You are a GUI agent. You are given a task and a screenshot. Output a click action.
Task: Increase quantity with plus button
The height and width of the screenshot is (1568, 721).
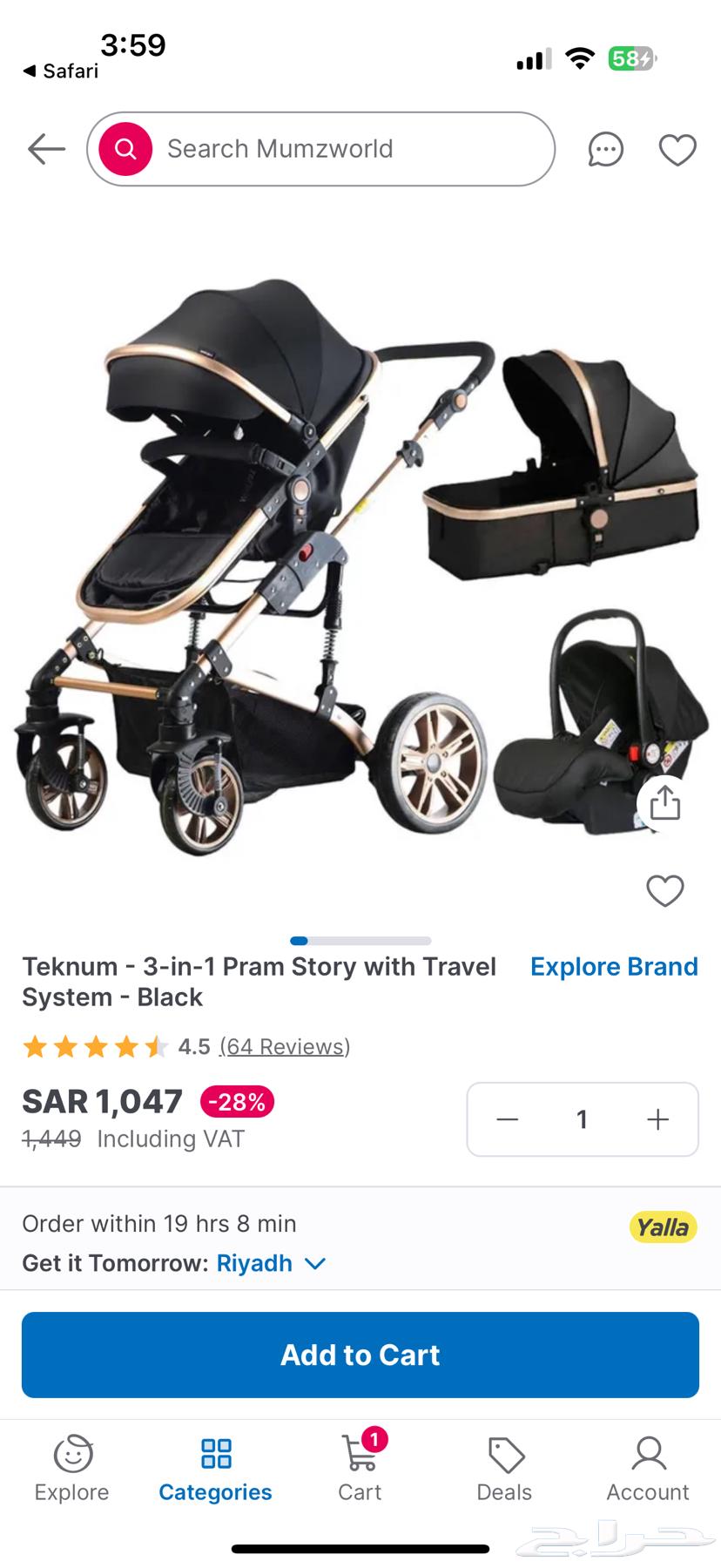coord(658,1119)
